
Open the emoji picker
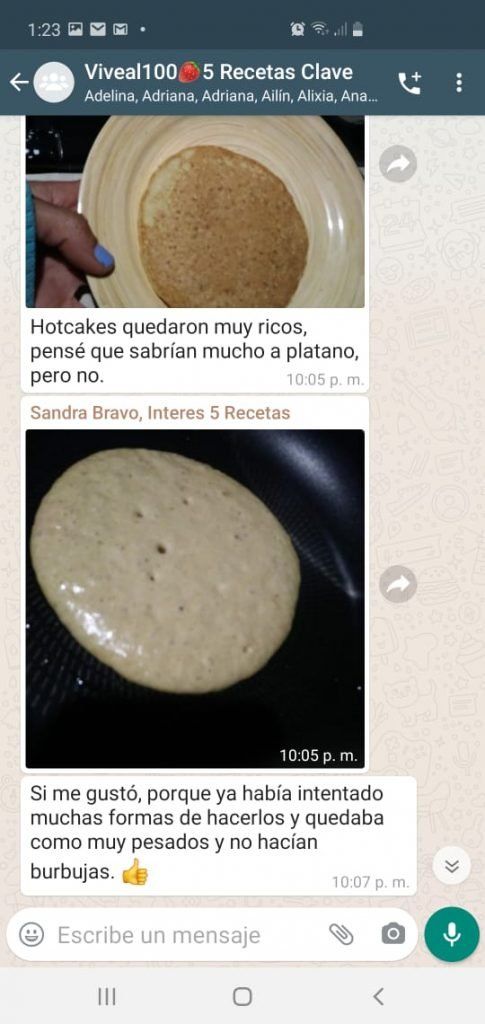point(31,935)
